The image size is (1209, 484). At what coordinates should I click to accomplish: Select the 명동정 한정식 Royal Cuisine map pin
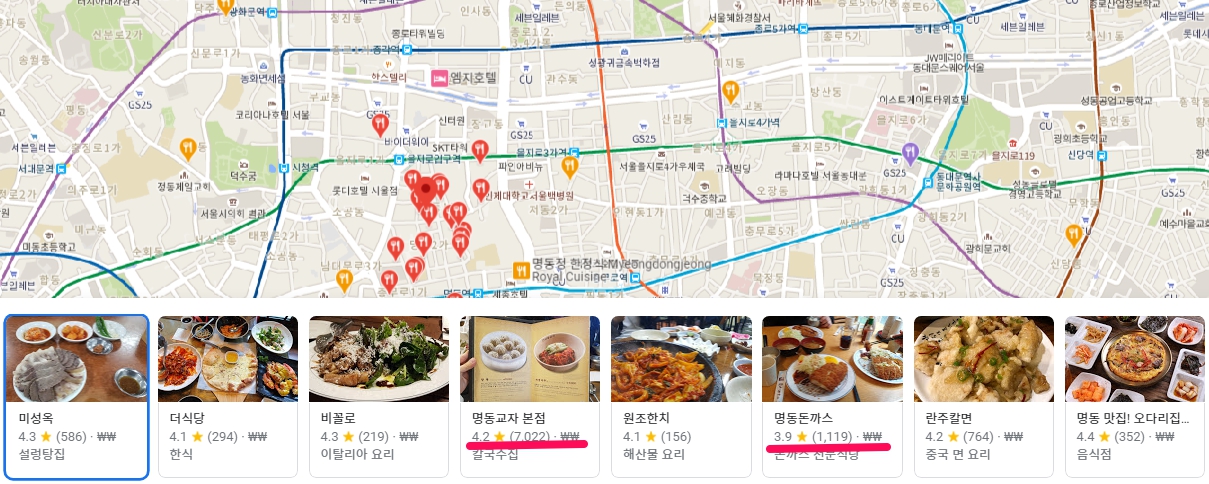tap(521, 269)
